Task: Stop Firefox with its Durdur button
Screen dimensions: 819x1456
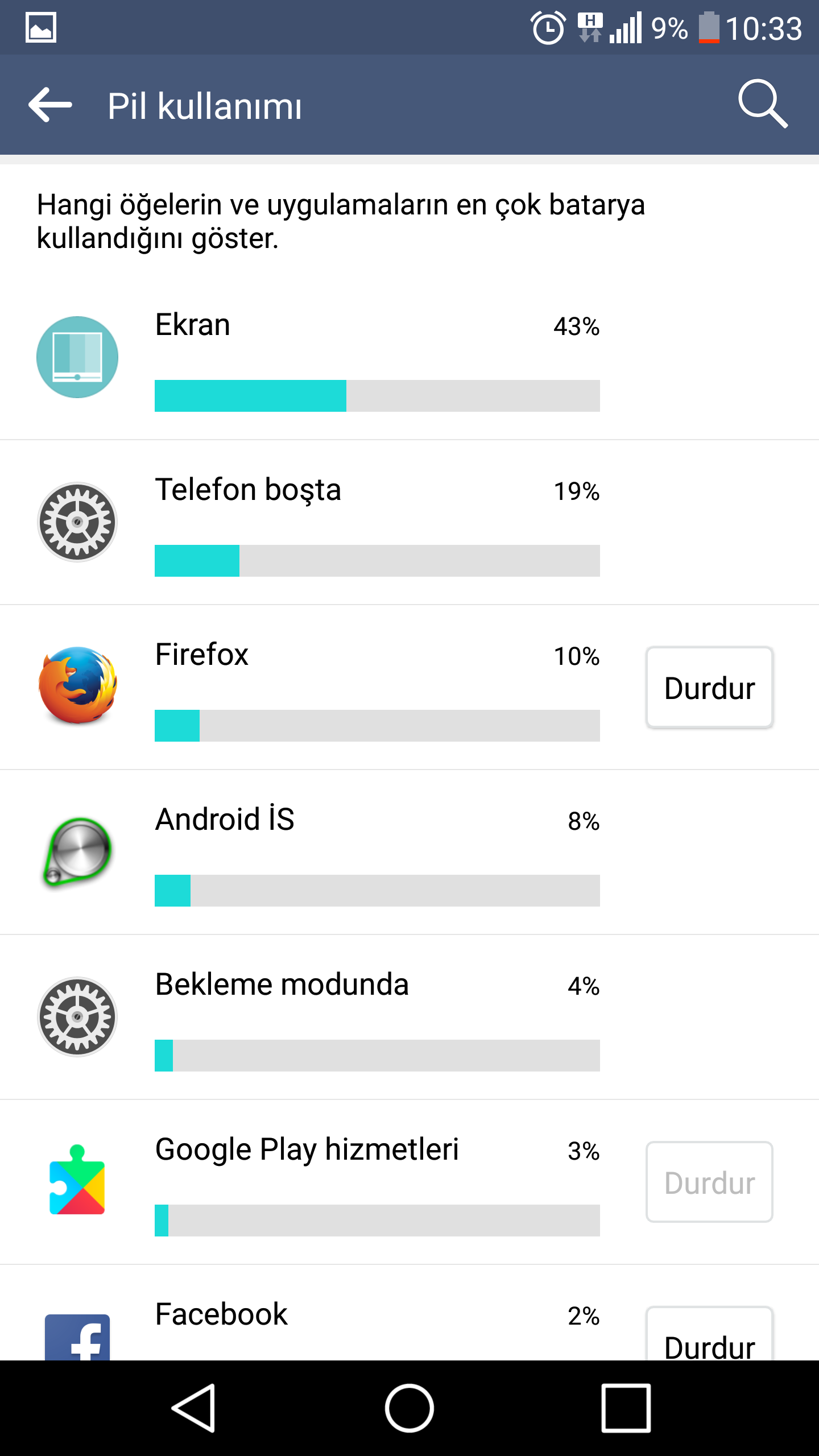Action: coord(709,688)
